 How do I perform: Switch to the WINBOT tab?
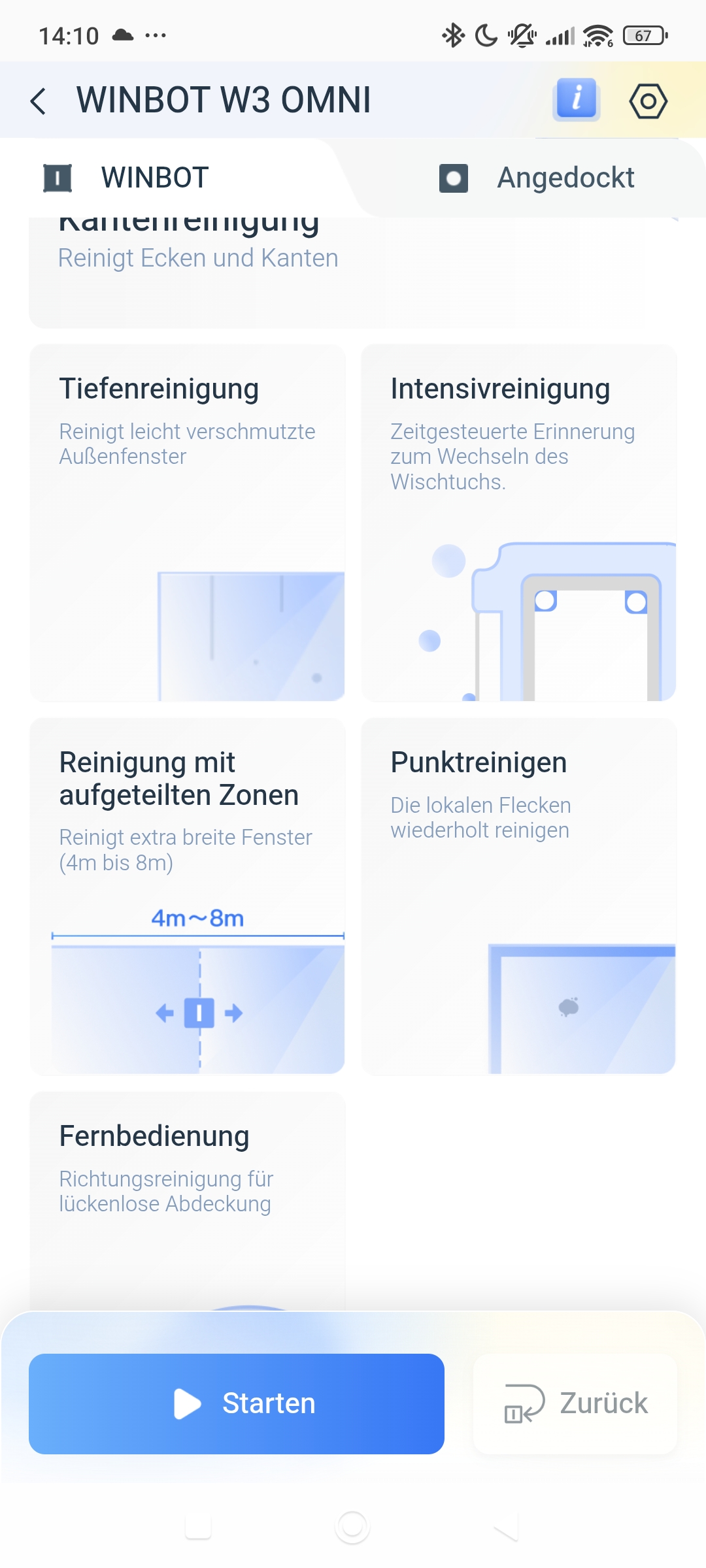(x=154, y=178)
